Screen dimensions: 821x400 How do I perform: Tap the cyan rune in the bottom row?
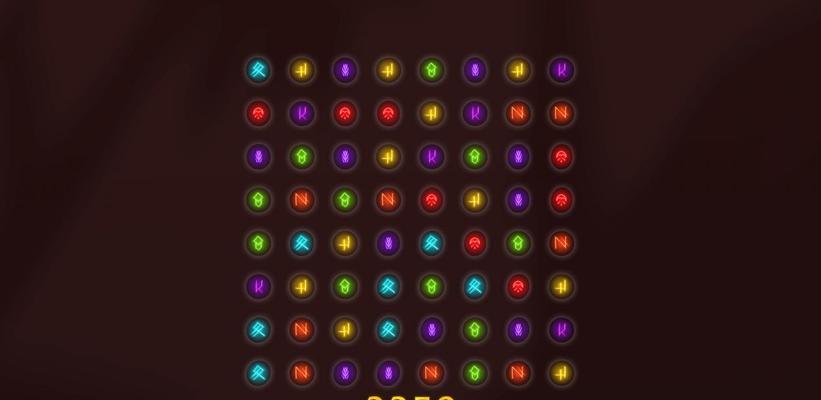258,373
